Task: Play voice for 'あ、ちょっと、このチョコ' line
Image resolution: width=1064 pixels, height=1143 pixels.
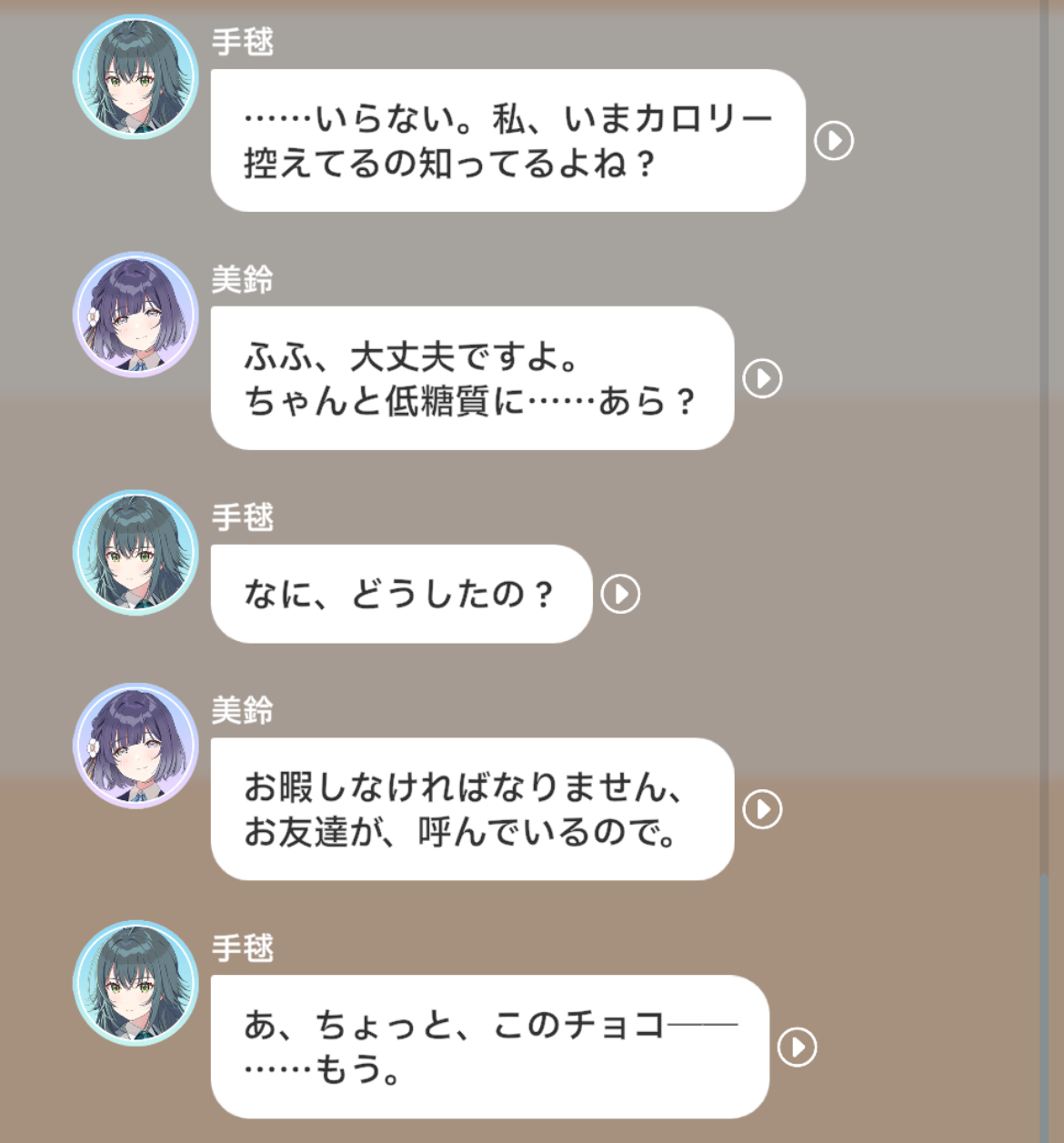Action: tap(797, 1047)
